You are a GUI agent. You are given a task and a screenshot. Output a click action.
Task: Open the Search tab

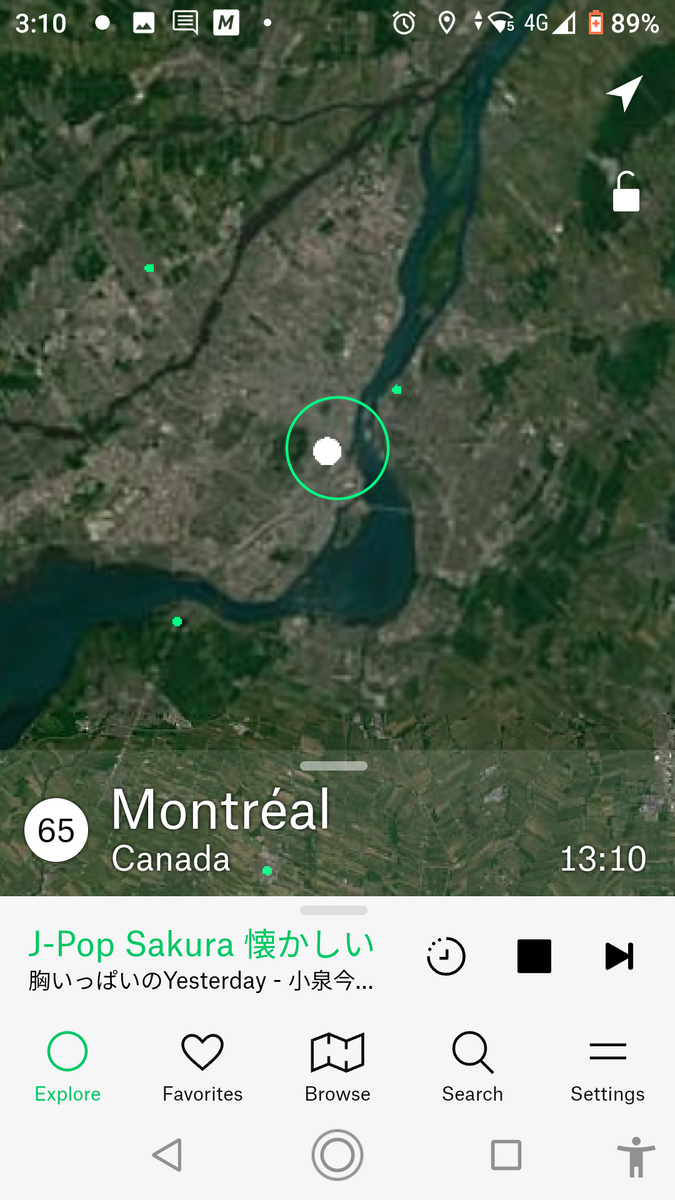(472, 1068)
